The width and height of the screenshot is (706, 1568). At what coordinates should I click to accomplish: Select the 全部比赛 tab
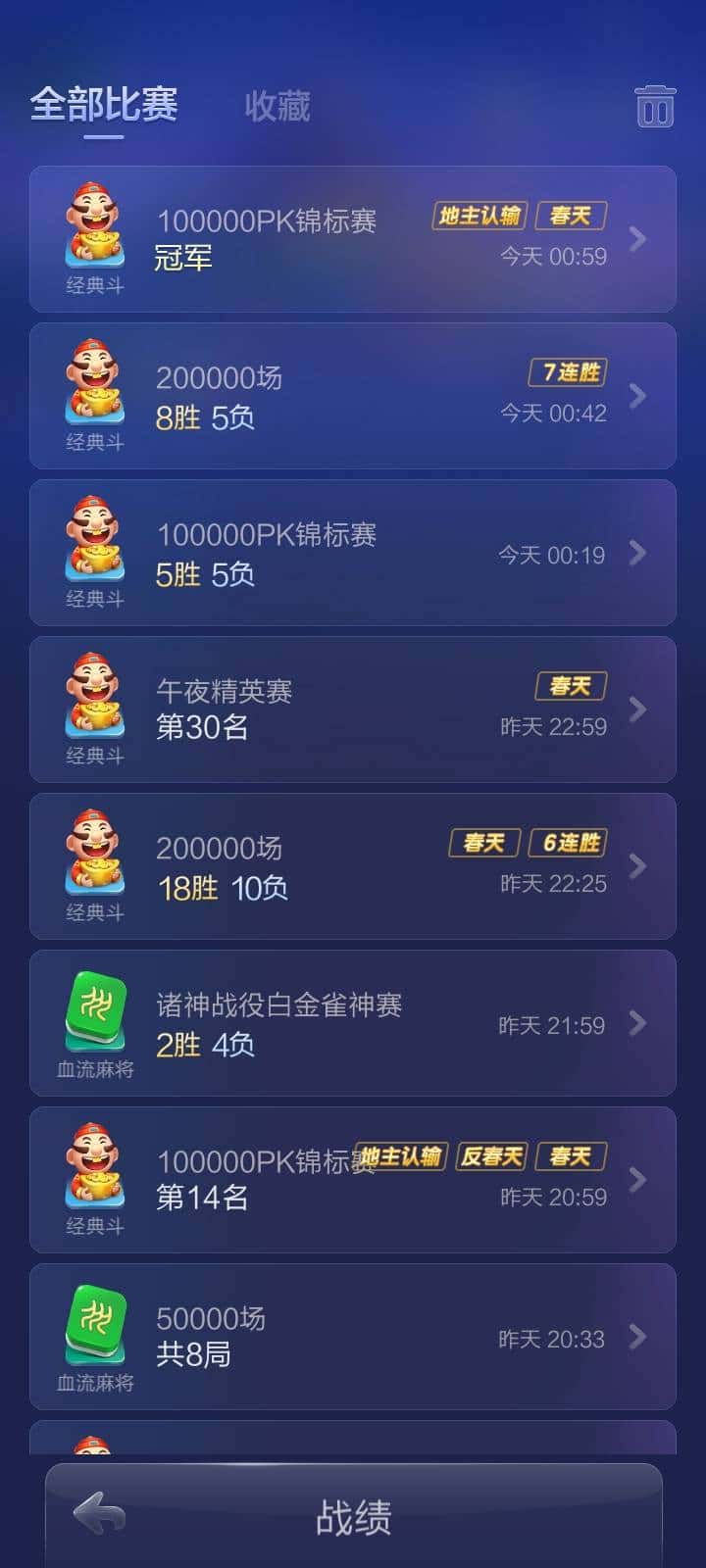[x=105, y=107]
